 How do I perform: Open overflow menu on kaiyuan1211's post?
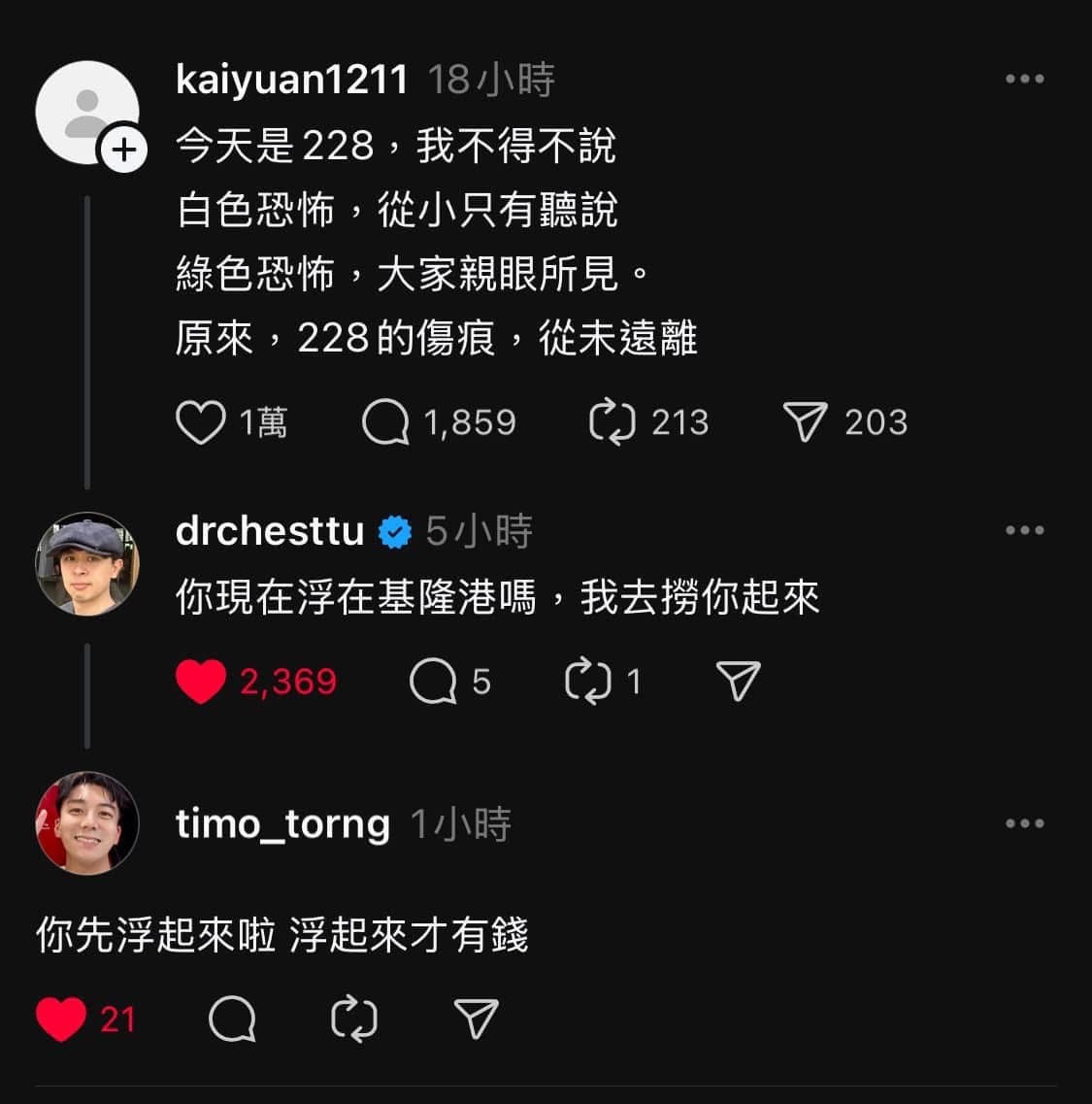(1024, 80)
